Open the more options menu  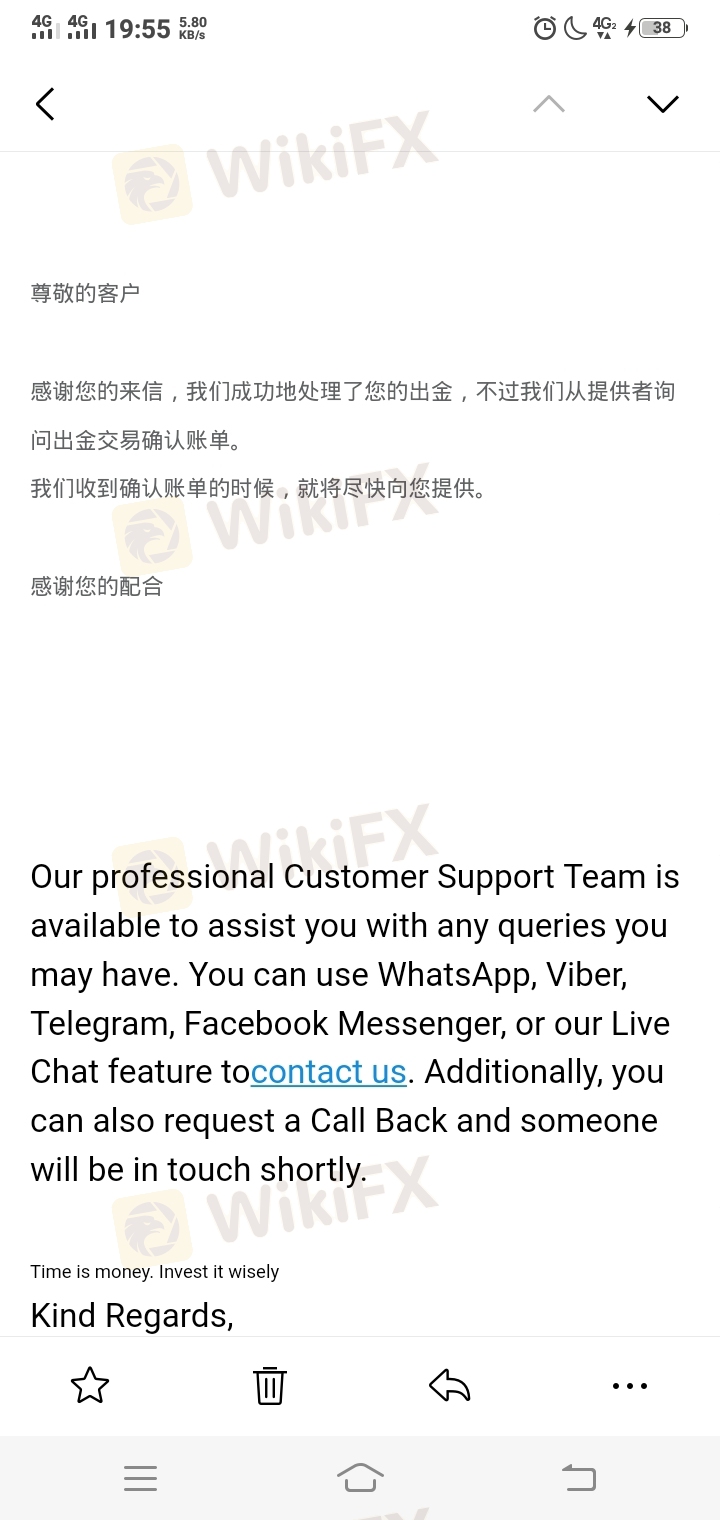tap(629, 1386)
